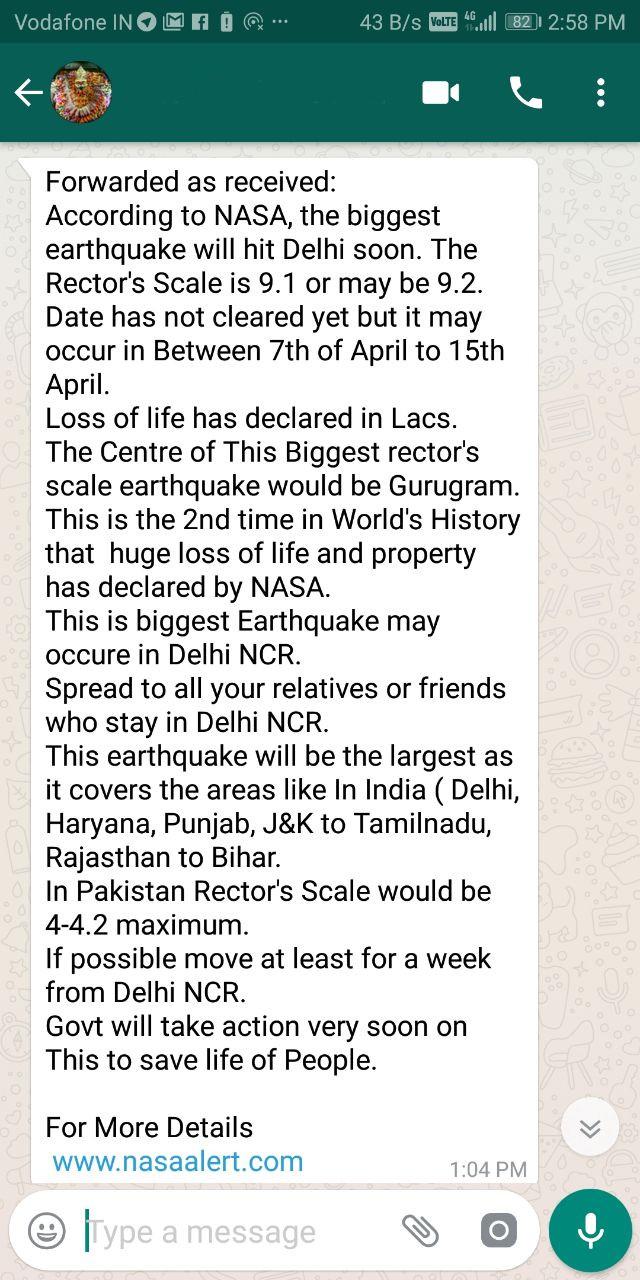This screenshot has width=640, height=1280.
Task: Open the overflow menu
Action: (600, 93)
